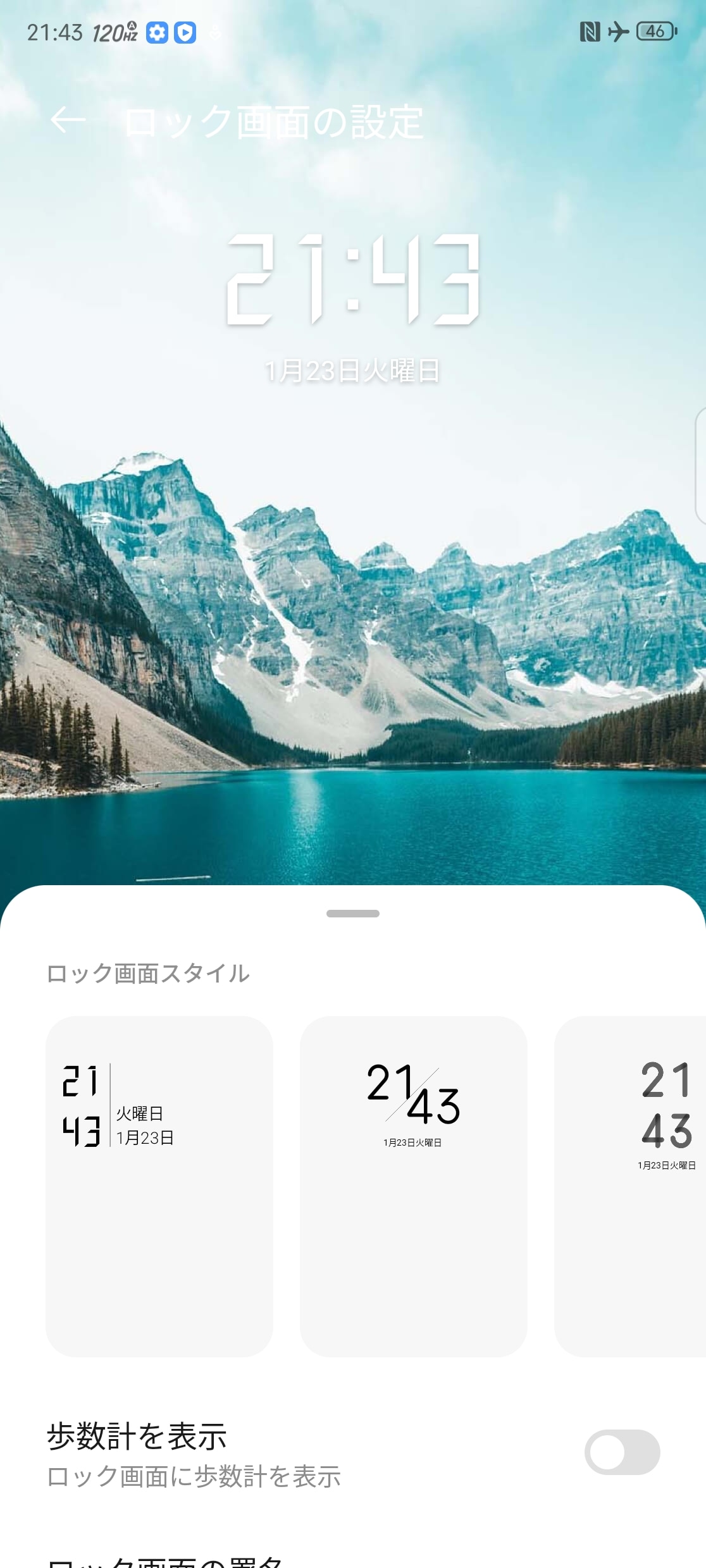Select the digital clock style with side date

click(159, 1185)
